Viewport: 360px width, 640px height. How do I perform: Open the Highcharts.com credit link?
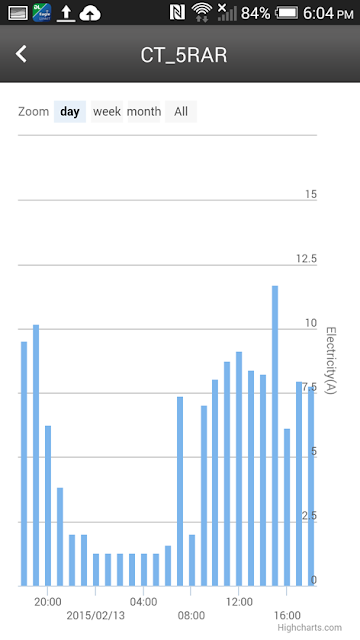point(309,628)
